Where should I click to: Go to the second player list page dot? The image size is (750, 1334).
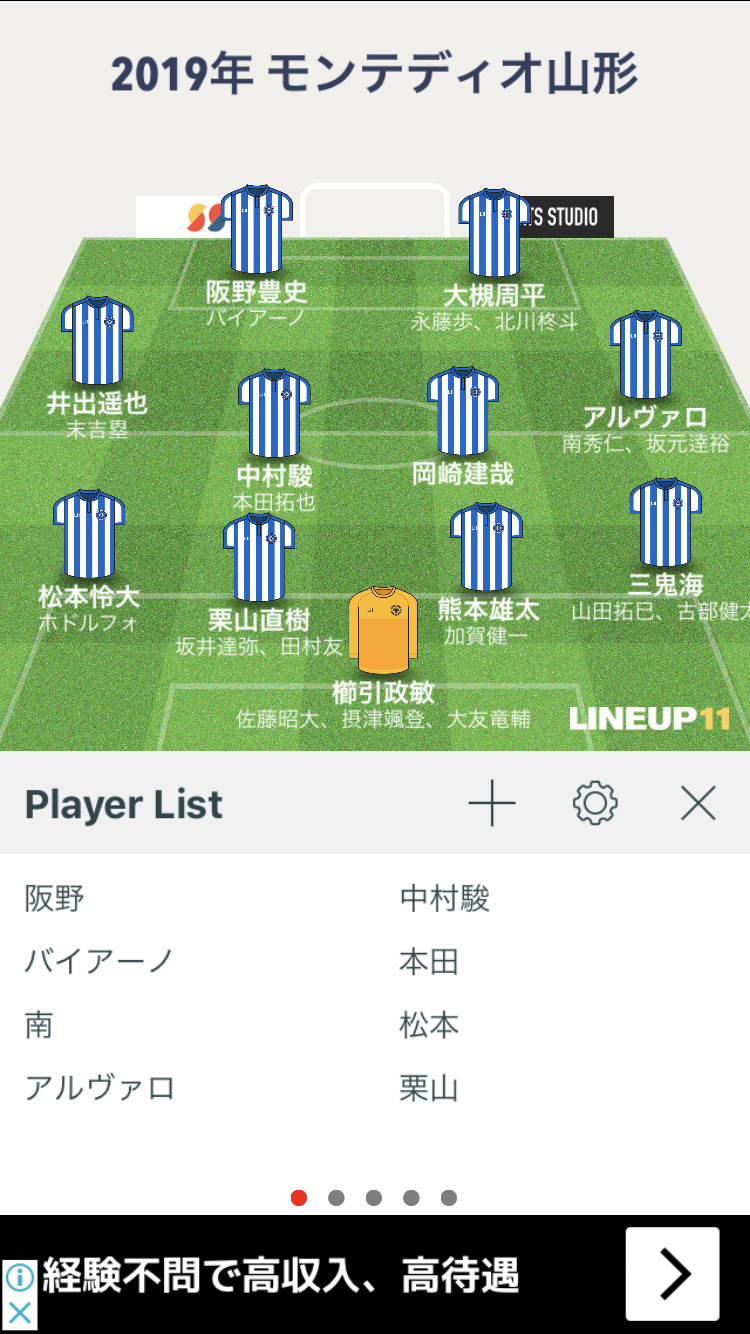336,1198
